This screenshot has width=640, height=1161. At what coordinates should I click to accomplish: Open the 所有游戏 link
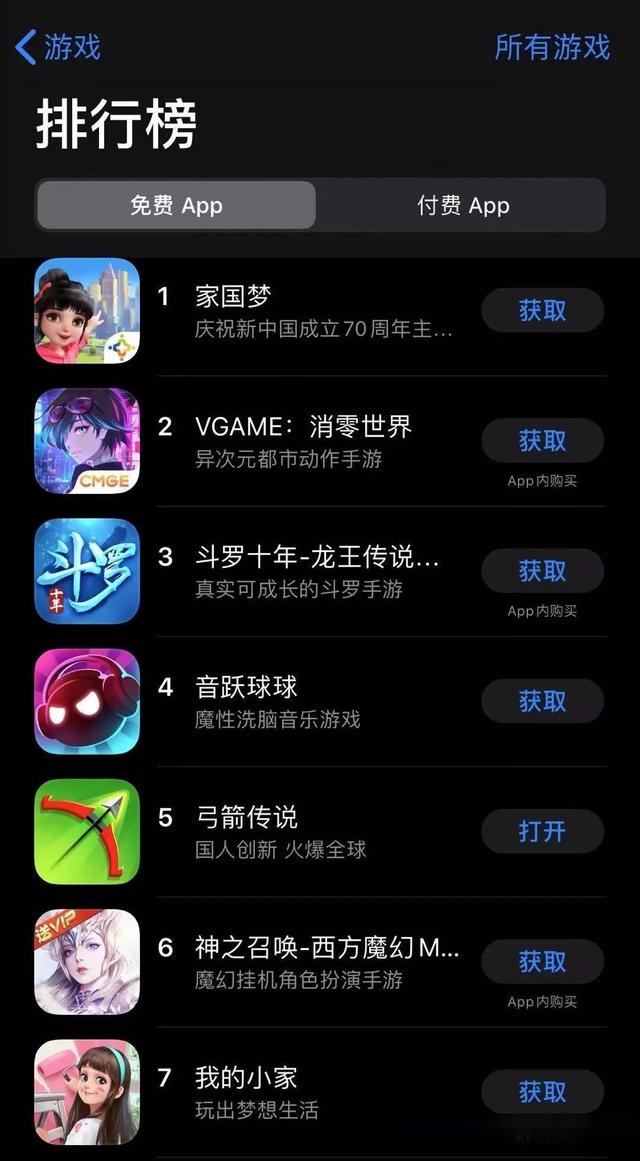552,47
